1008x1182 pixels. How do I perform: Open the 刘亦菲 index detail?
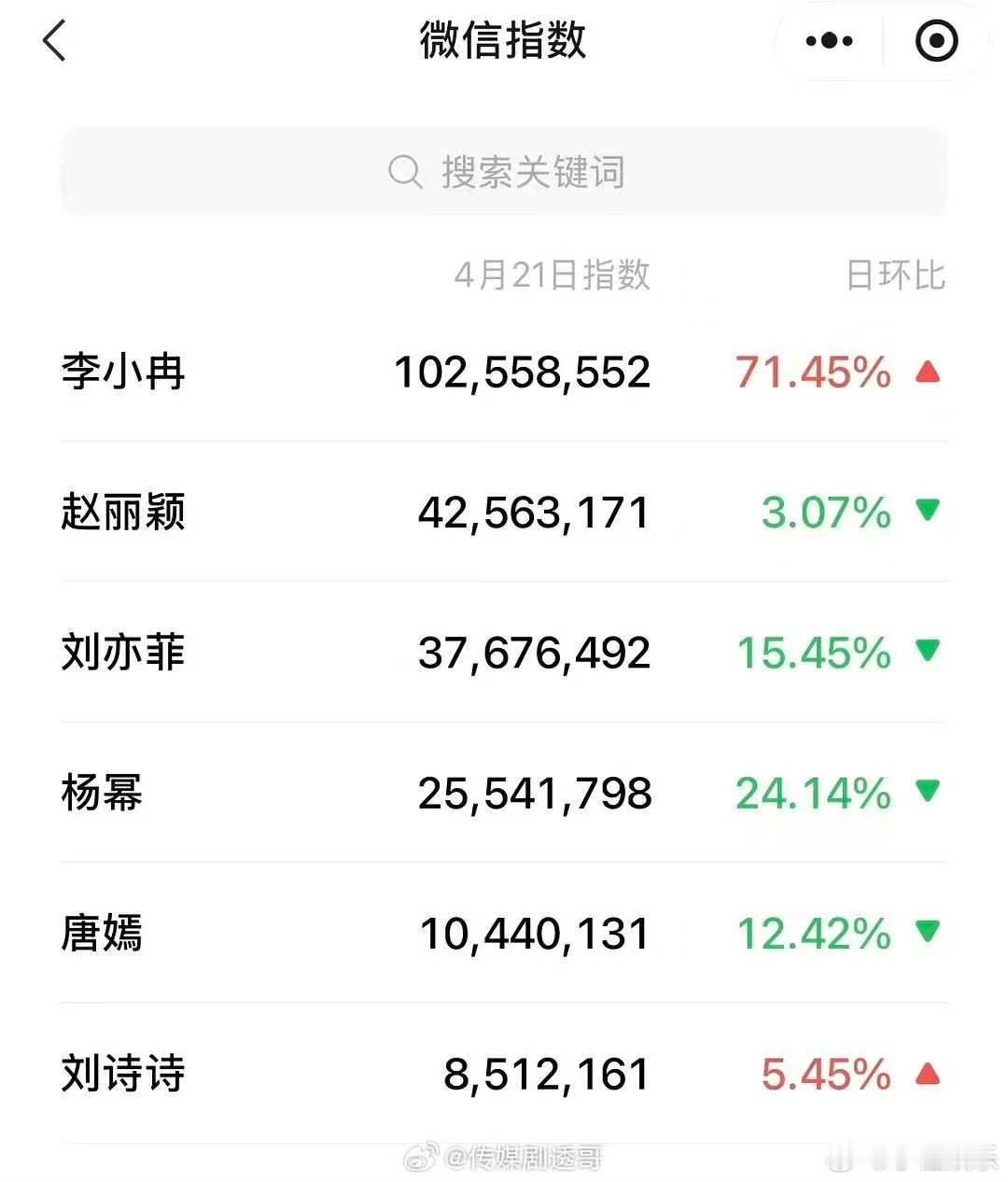pos(121,654)
